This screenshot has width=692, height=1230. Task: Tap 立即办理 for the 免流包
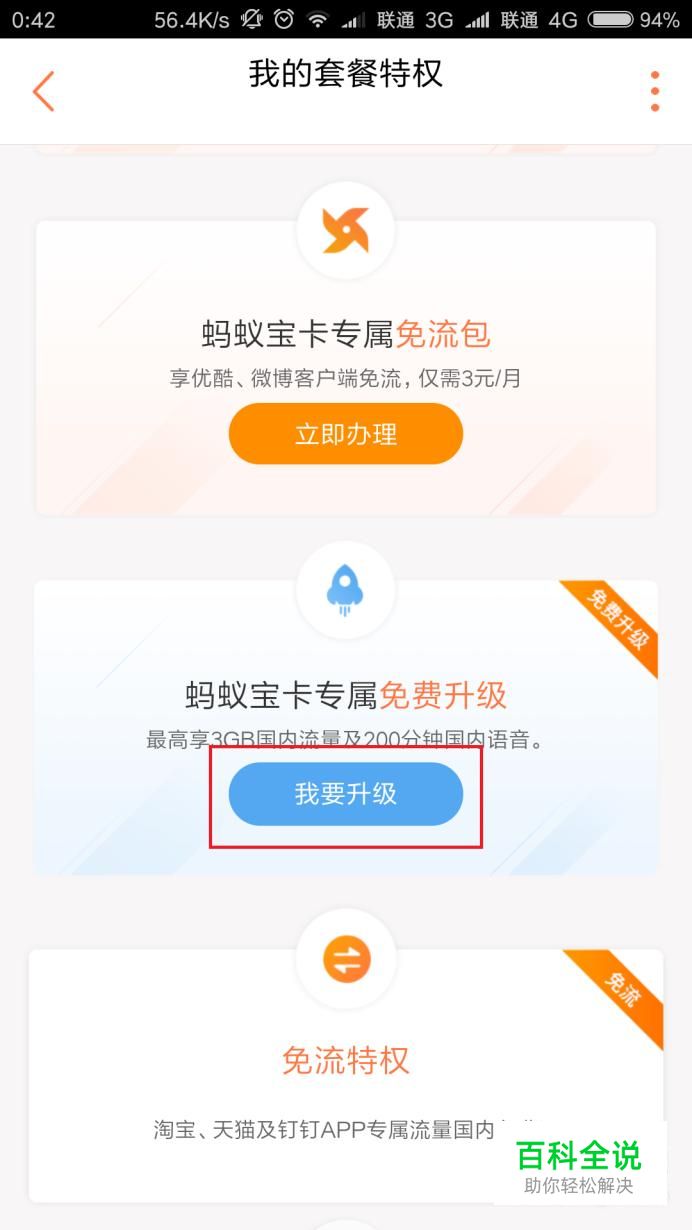[346, 434]
